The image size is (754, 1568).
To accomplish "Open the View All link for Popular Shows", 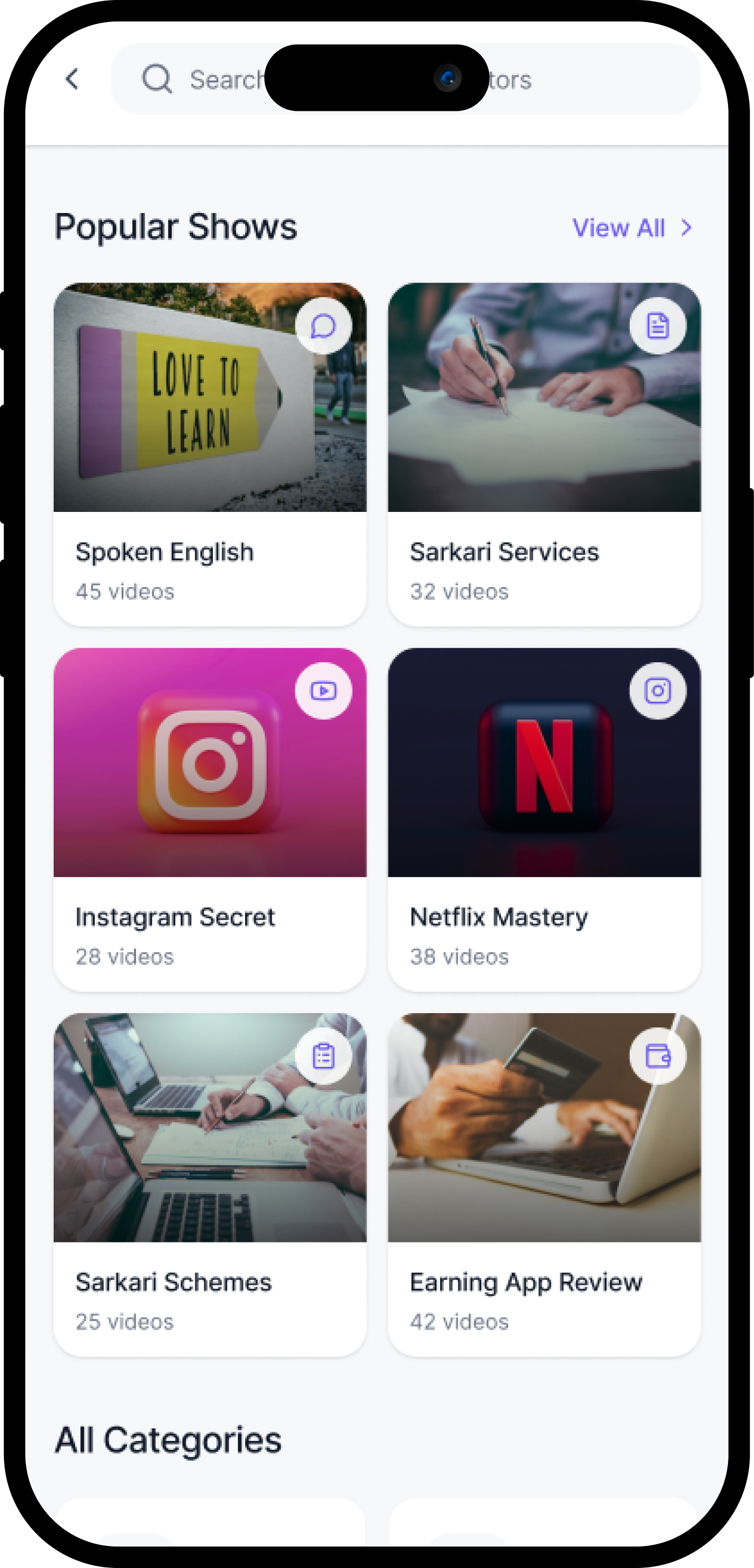I will coord(619,228).
